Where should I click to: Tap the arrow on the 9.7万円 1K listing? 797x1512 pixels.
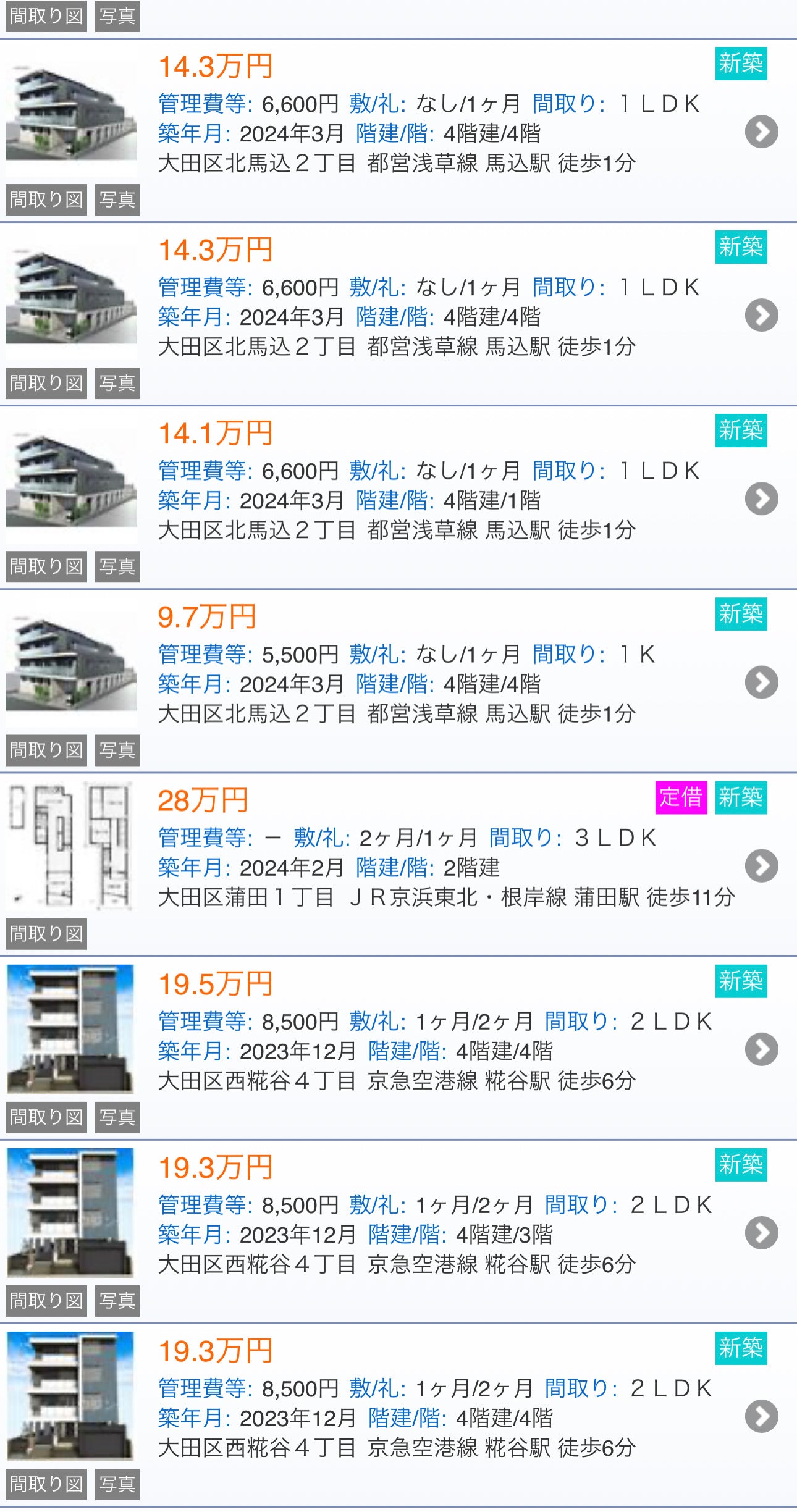coord(761,682)
